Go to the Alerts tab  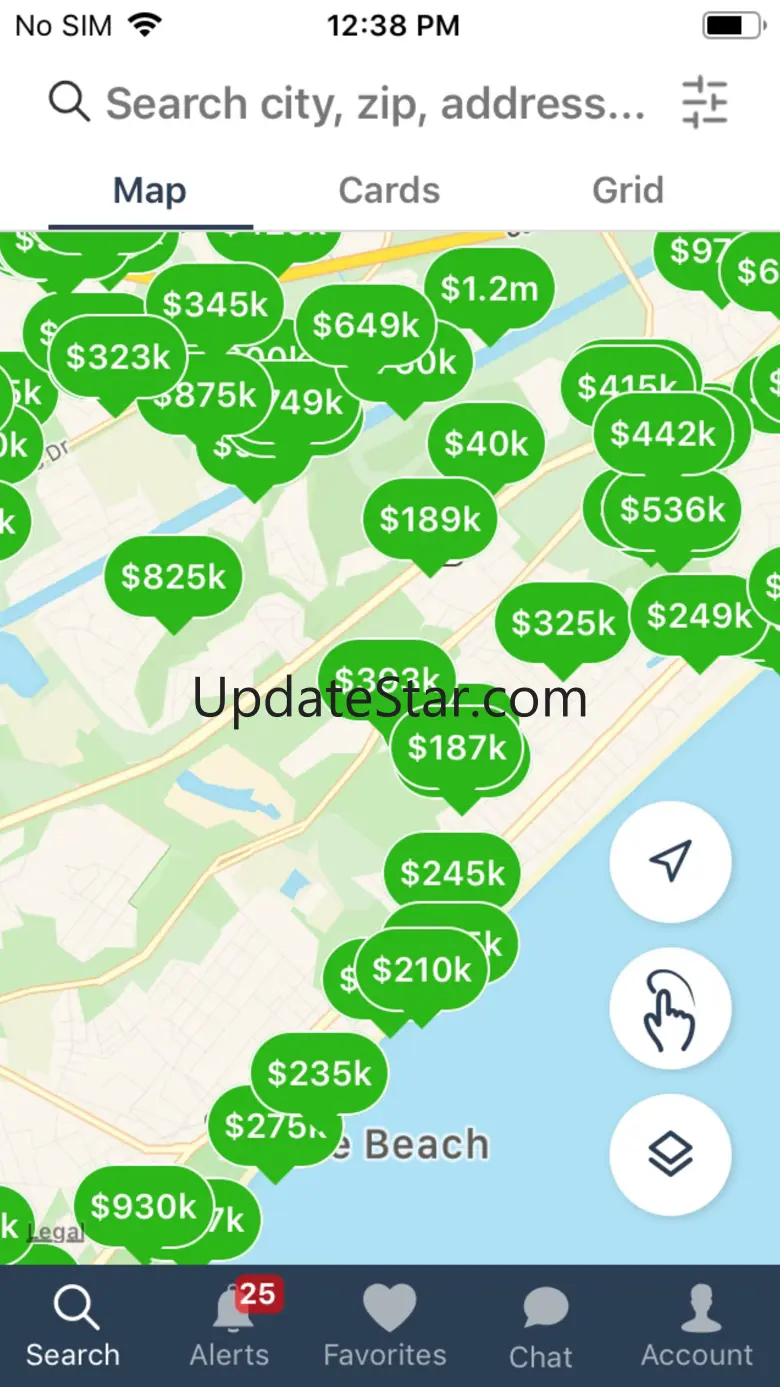[230, 1326]
